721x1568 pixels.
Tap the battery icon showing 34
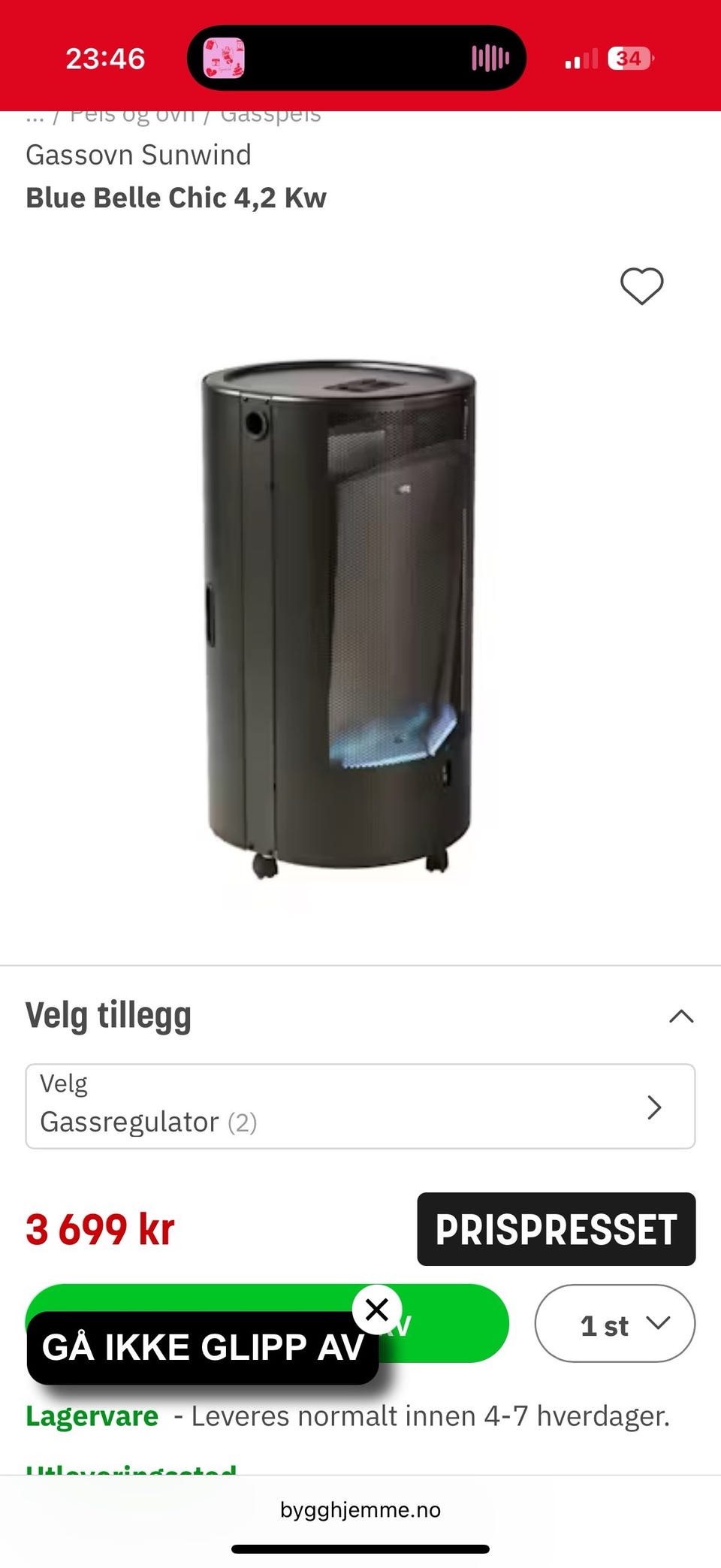pyautogui.click(x=629, y=57)
